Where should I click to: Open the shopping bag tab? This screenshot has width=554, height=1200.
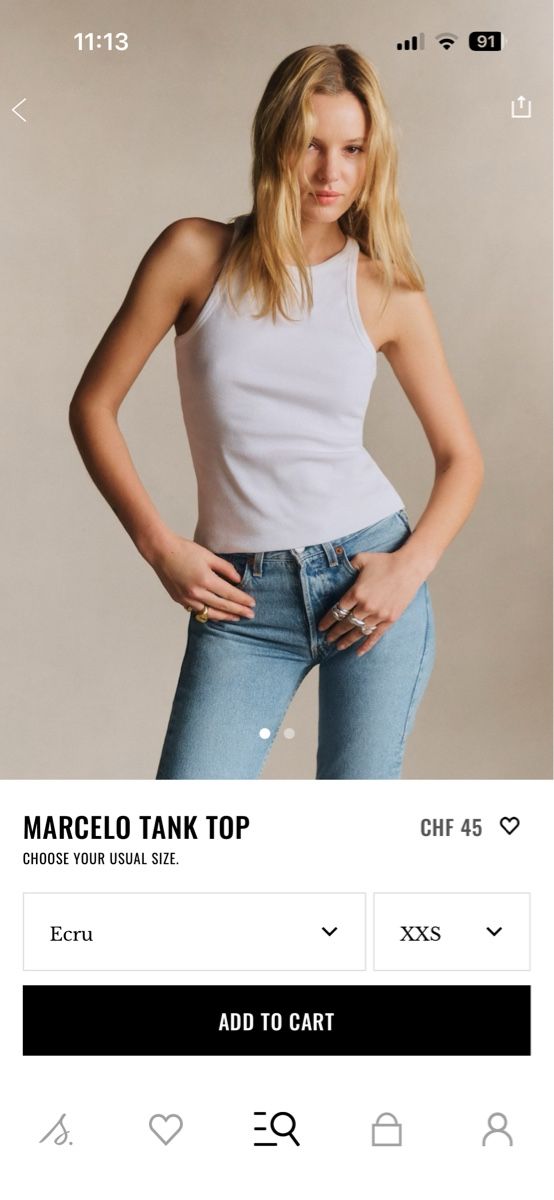pos(387,1130)
